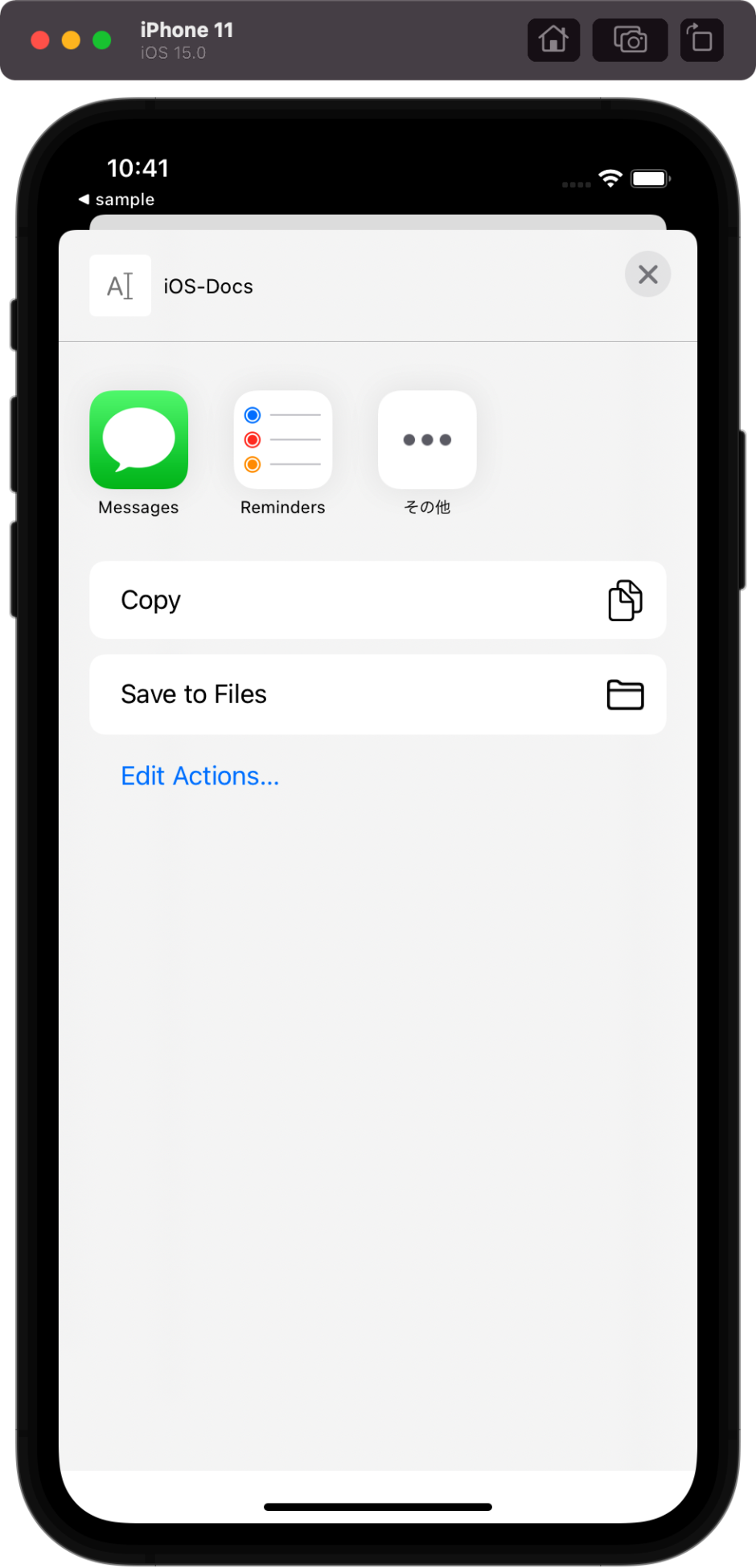The height and width of the screenshot is (1568, 756).
Task: Tap the simulator Home button
Action: pos(553,39)
